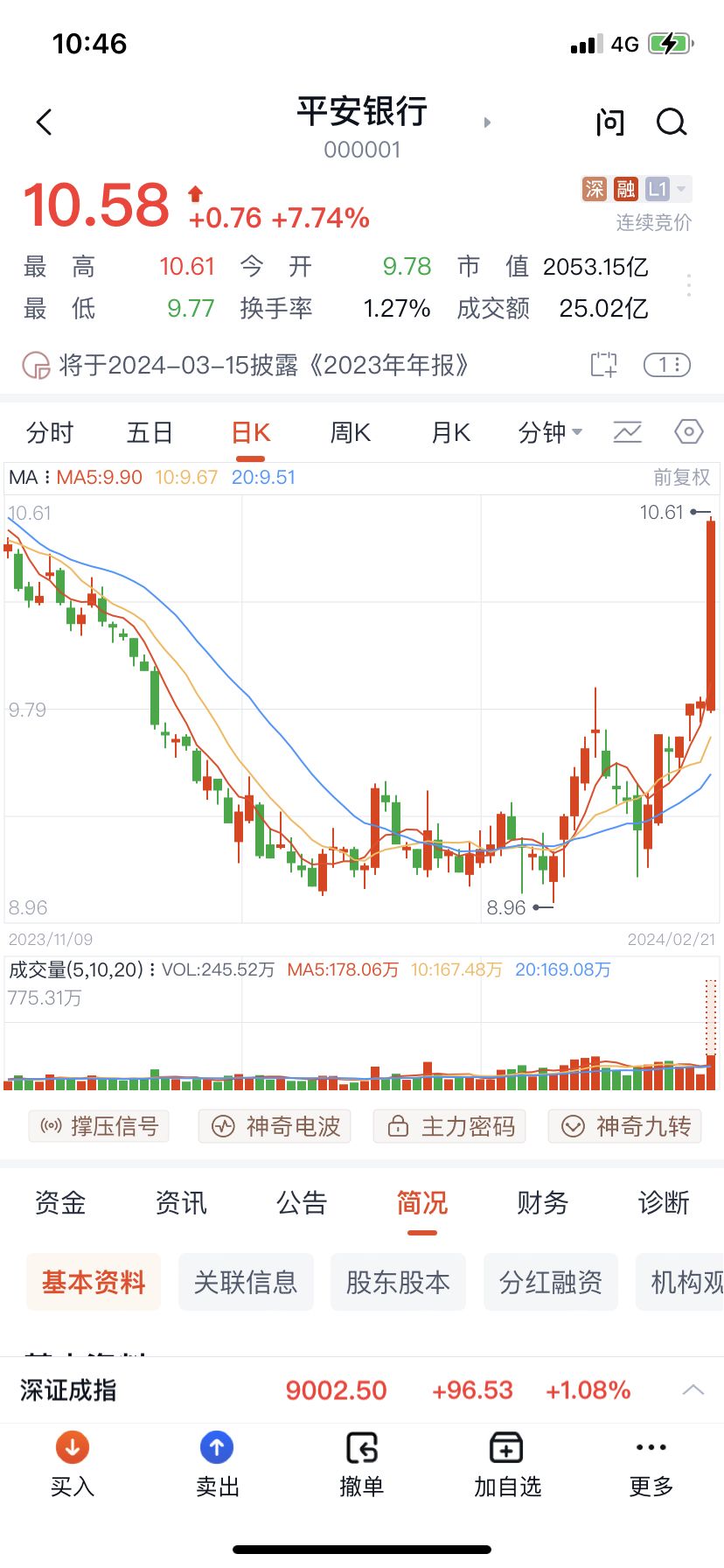The image size is (724, 1568).
Task: Switch to the 资金 tab
Action: (60, 1203)
